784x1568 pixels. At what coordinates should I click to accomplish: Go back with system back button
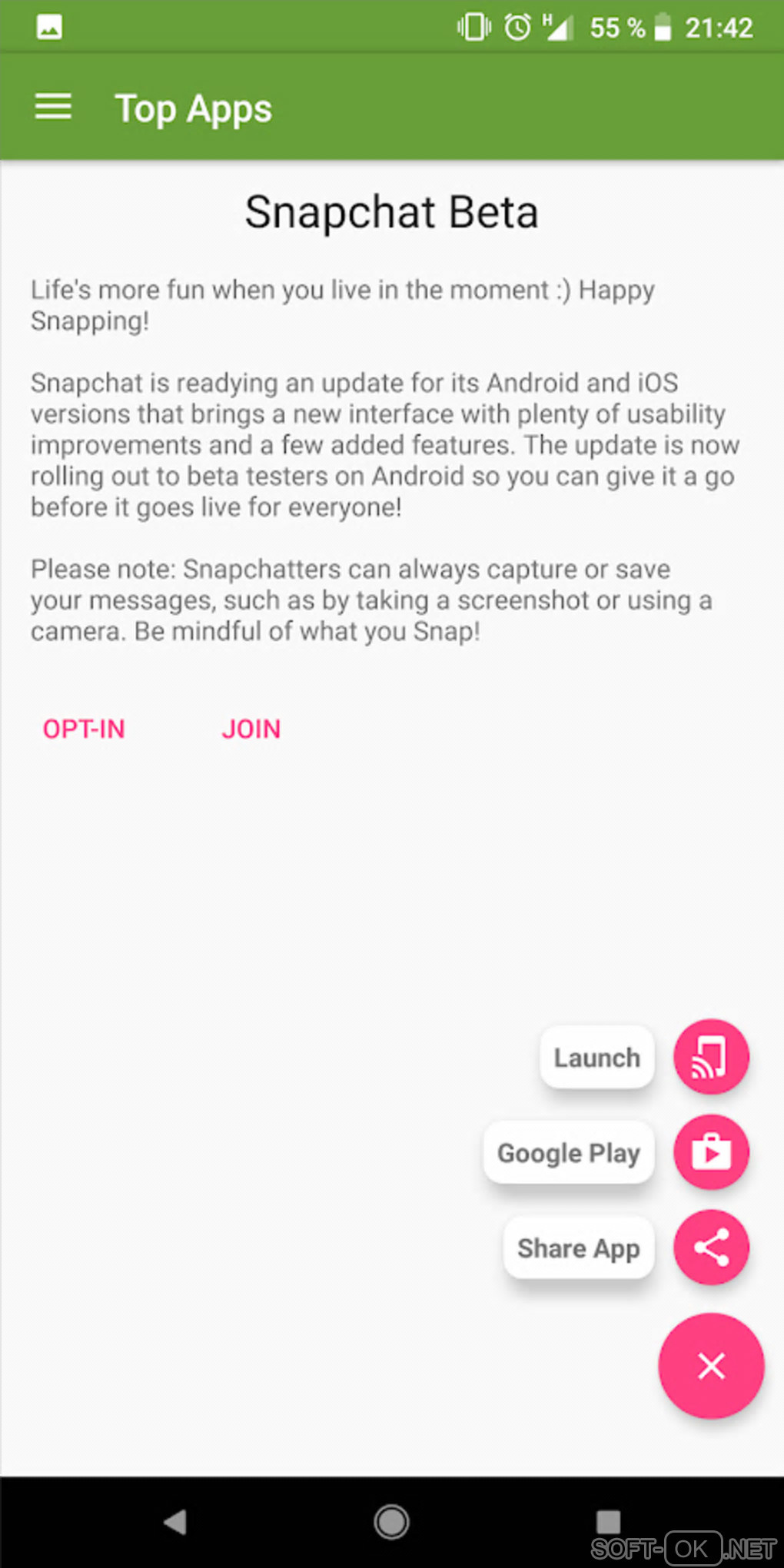coord(175,1521)
